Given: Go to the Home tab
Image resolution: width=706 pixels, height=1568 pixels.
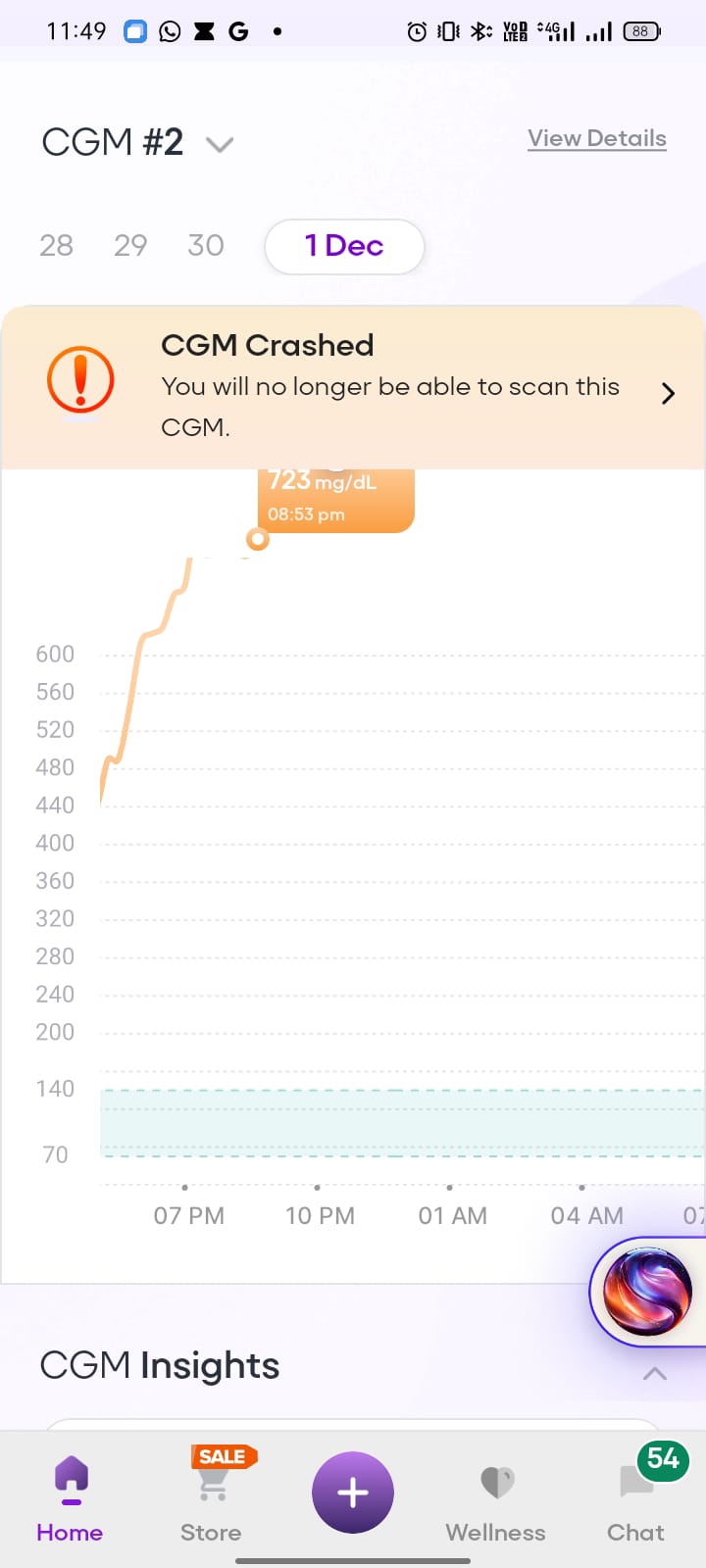Looking at the screenshot, I should point(70,1494).
